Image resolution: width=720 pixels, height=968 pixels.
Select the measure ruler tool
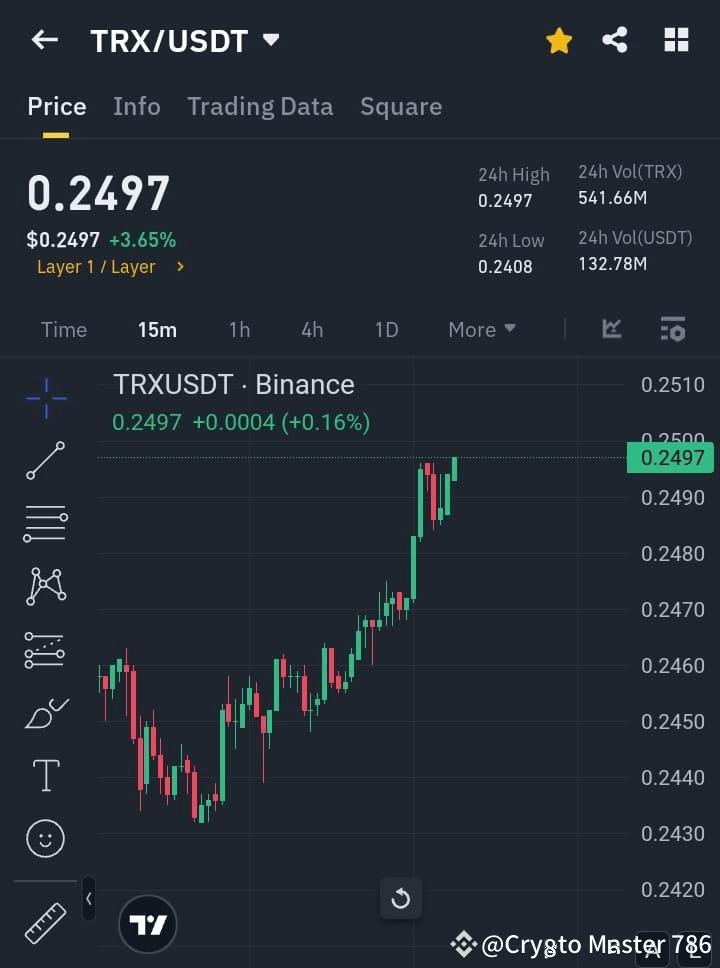pyautogui.click(x=45, y=922)
